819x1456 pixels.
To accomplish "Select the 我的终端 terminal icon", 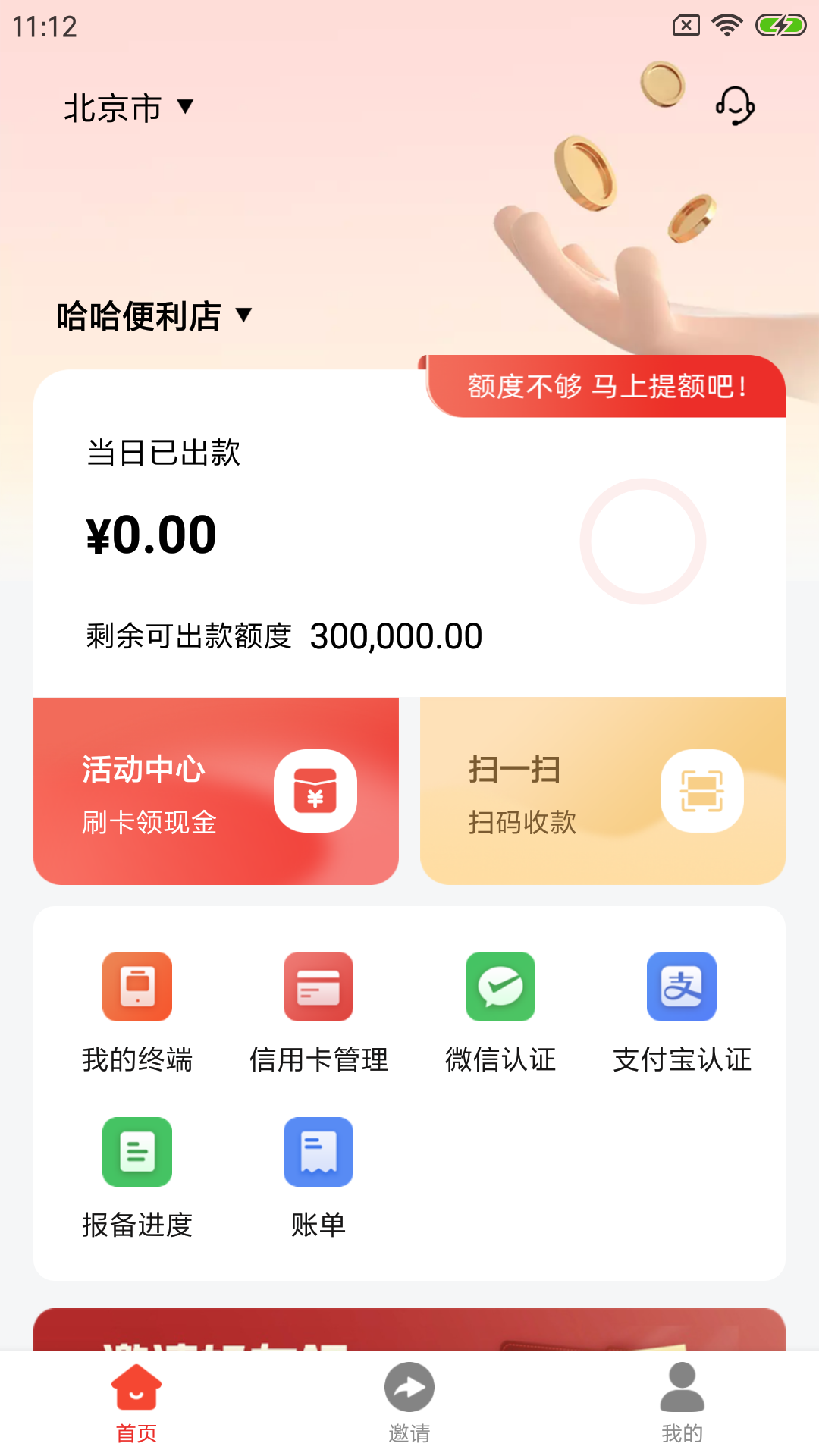I will click(x=137, y=987).
